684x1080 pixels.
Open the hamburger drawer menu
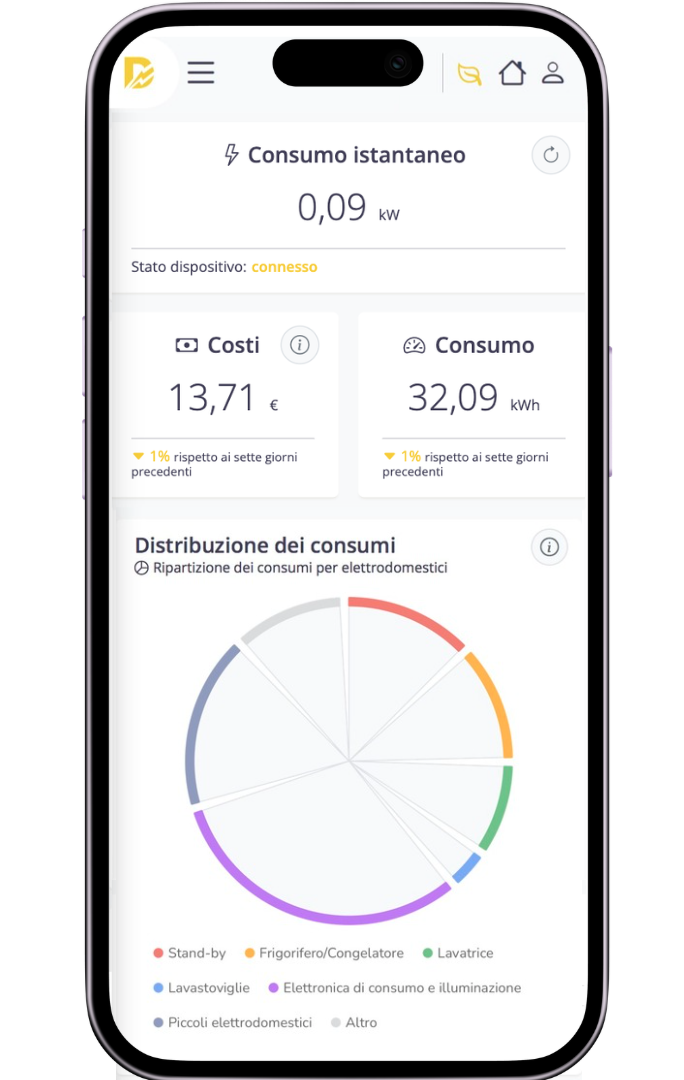201,73
